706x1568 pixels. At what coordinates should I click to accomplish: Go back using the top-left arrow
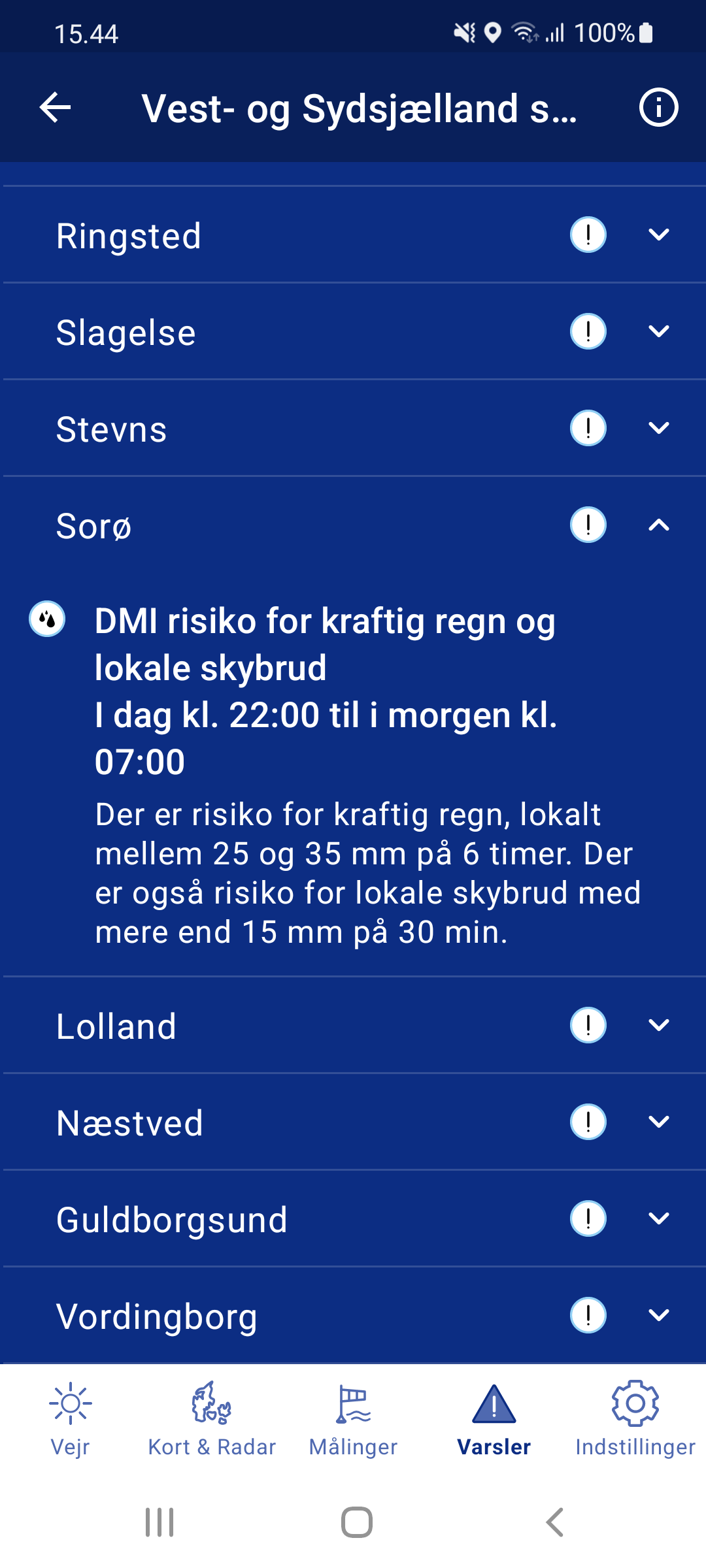click(x=55, y=108)
